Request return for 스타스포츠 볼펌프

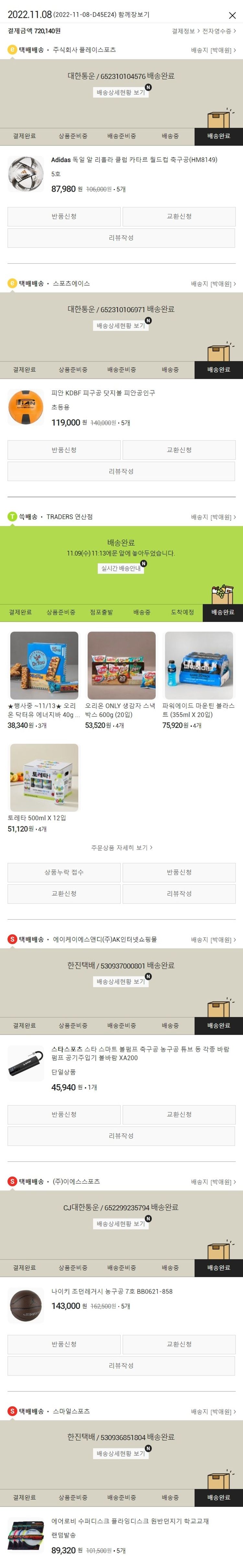click(x=64, y=1115)
